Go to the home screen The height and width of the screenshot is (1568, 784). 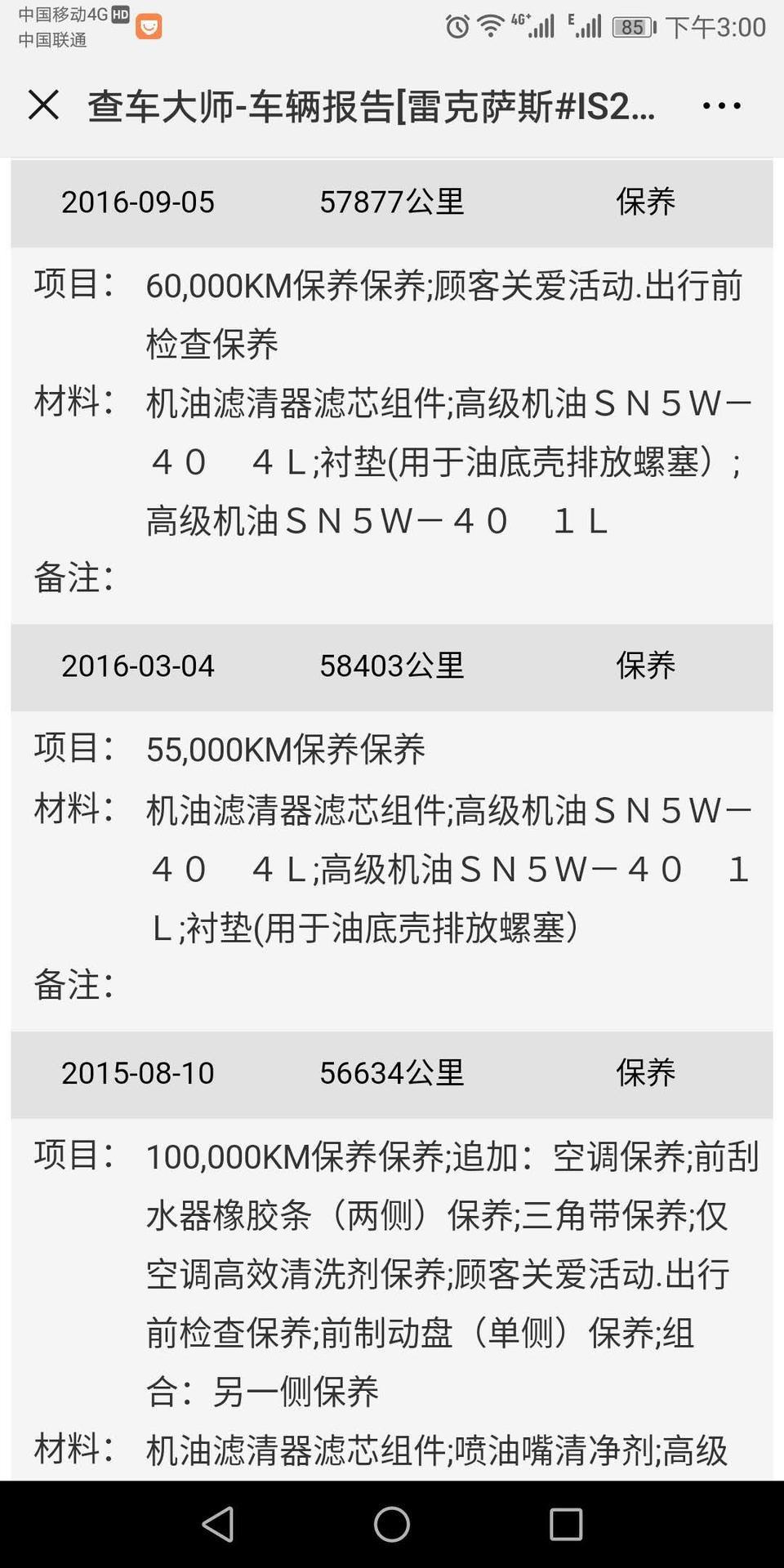click(x=392, y=1524)
